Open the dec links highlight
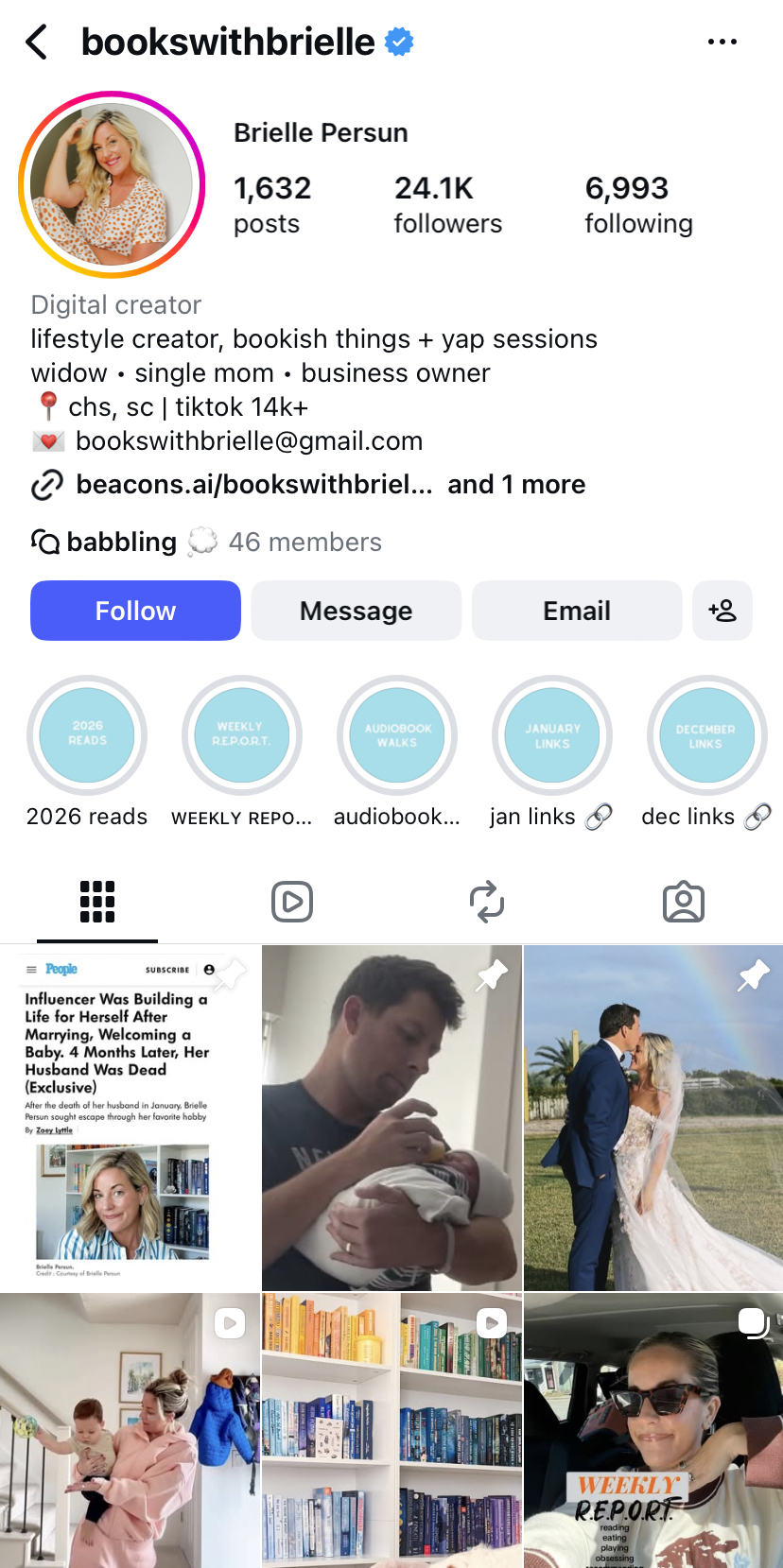 [706, 736]
